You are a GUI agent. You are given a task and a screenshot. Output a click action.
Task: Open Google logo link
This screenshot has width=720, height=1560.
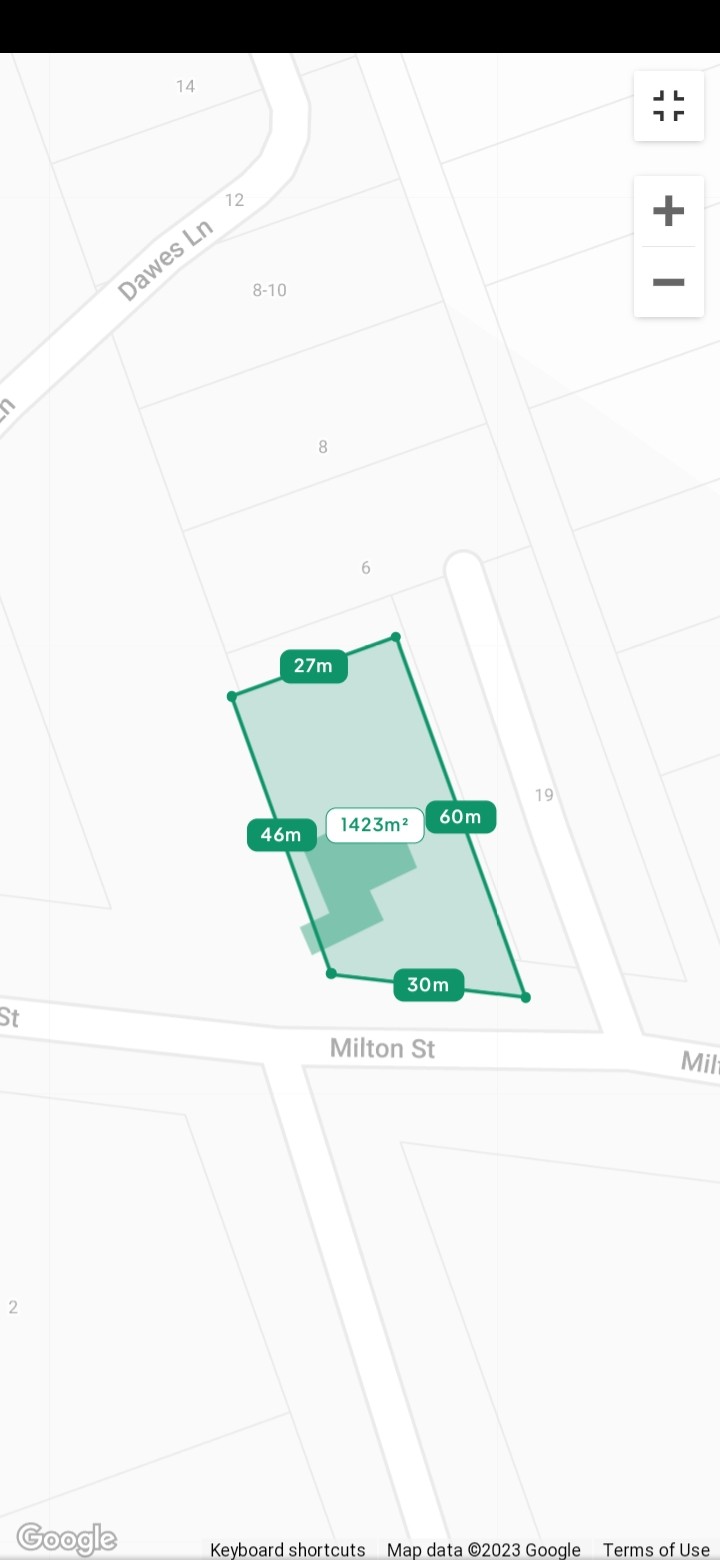pyautogui.click(x=66, y=1538)
